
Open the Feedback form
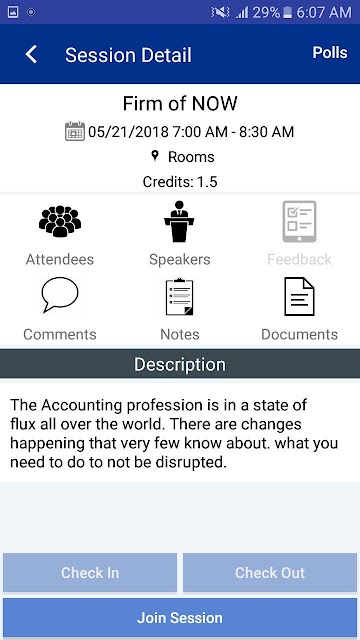[300, 234]
